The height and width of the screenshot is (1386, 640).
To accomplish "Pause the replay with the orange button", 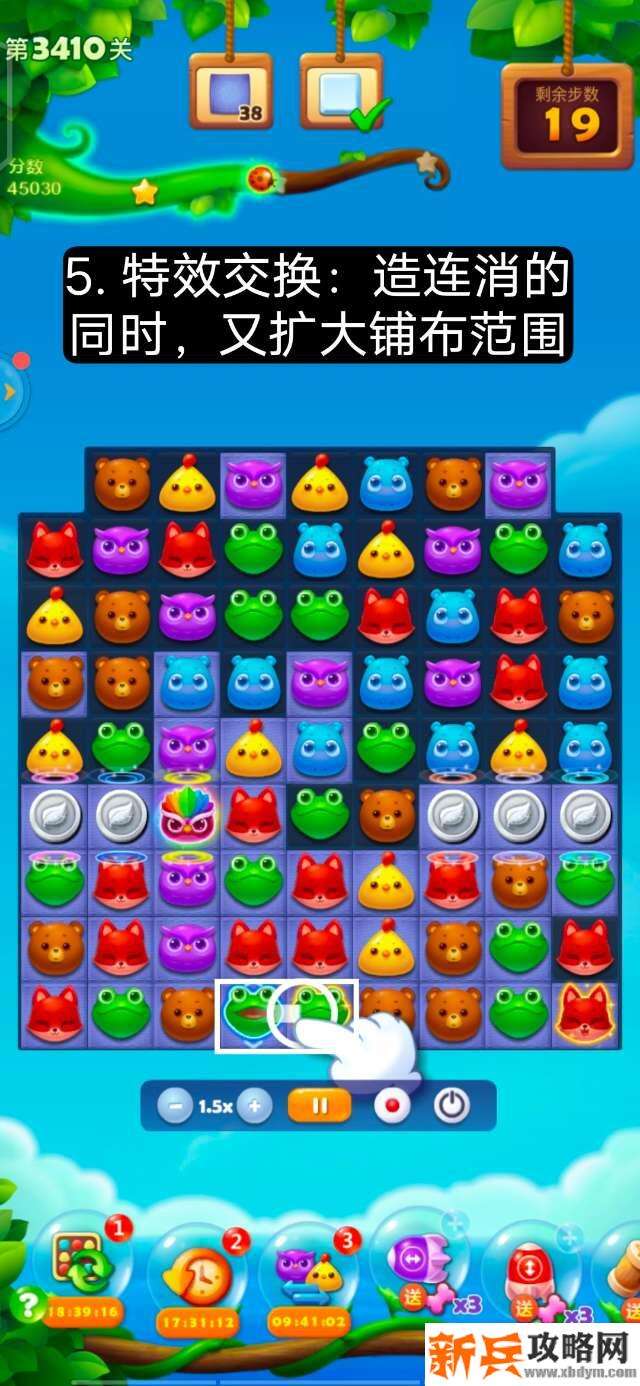I will pos(320,1106).
